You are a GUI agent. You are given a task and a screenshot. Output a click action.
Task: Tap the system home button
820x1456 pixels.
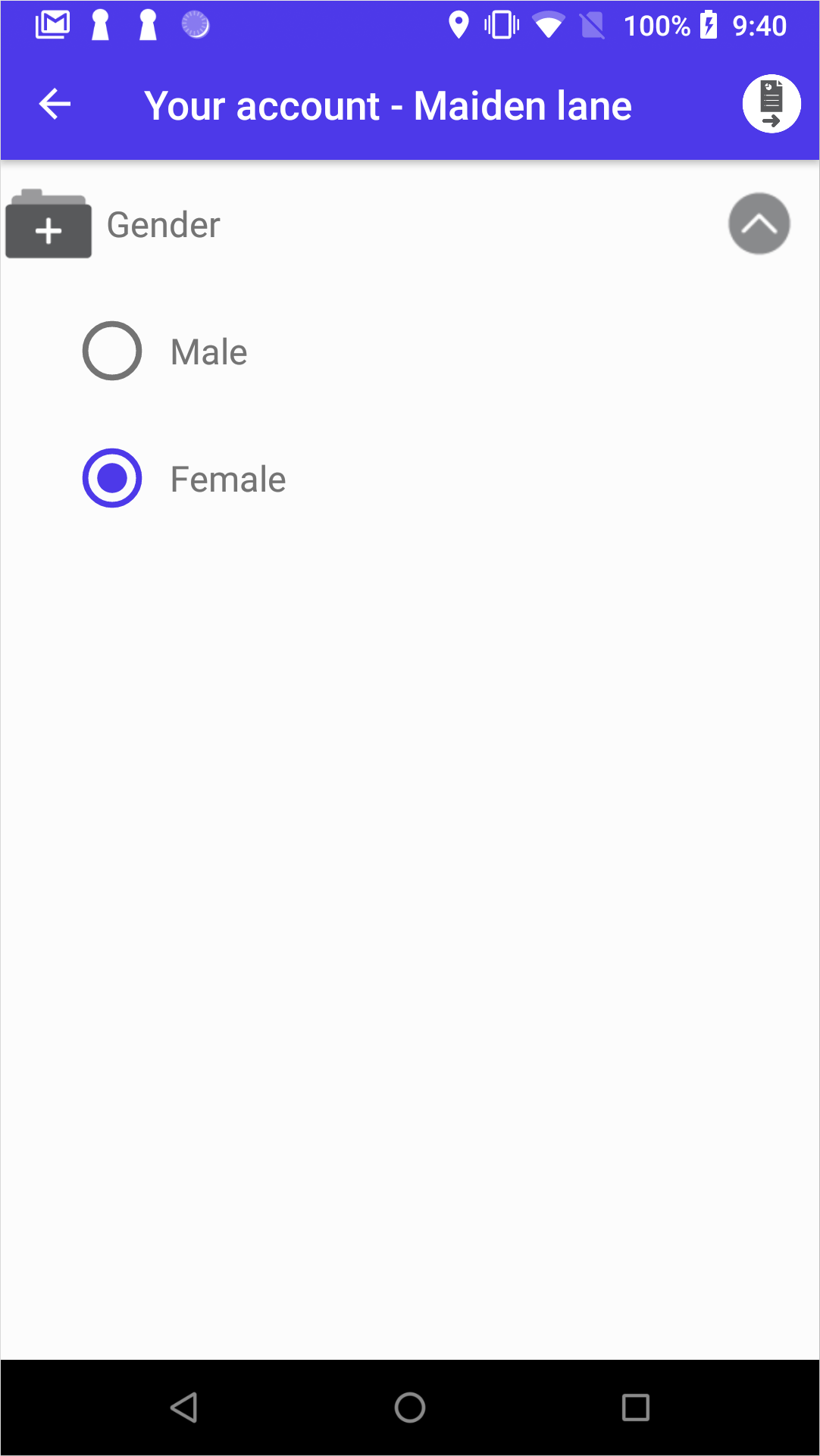(410, 1408)
